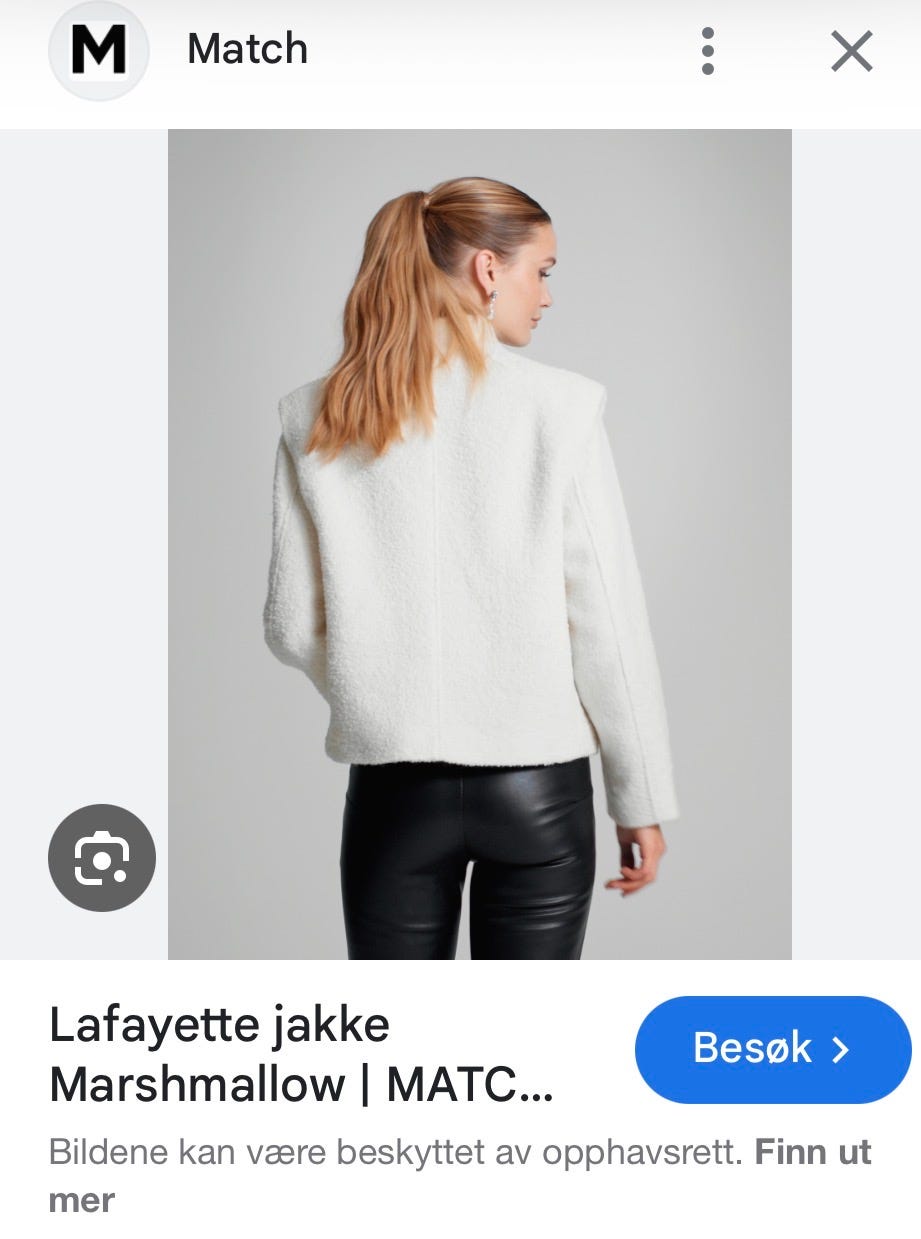Dismiss the result with the X button
The width and height of the screenshot is (921, 1239).
point(851,52)
